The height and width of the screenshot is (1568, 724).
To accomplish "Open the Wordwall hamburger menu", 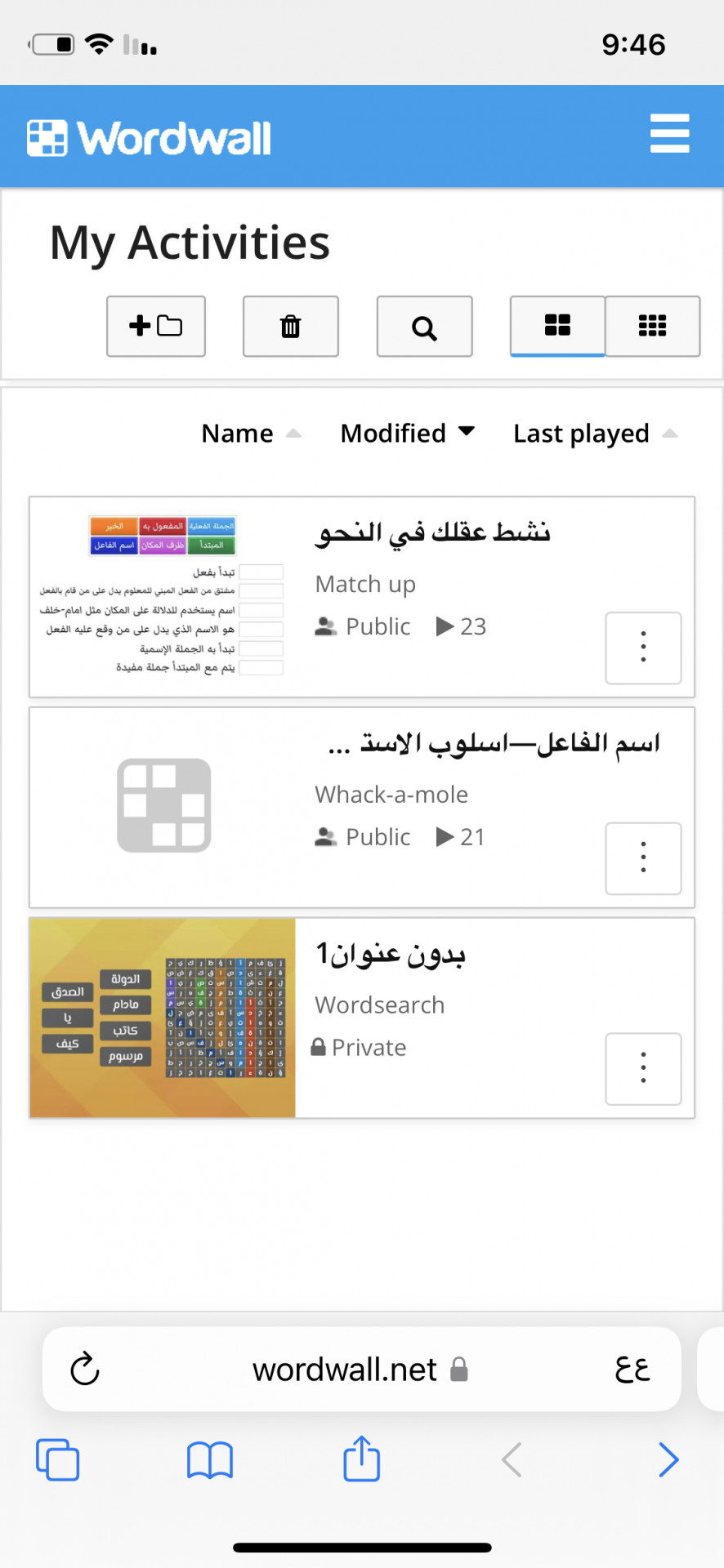I will [669, 134].
